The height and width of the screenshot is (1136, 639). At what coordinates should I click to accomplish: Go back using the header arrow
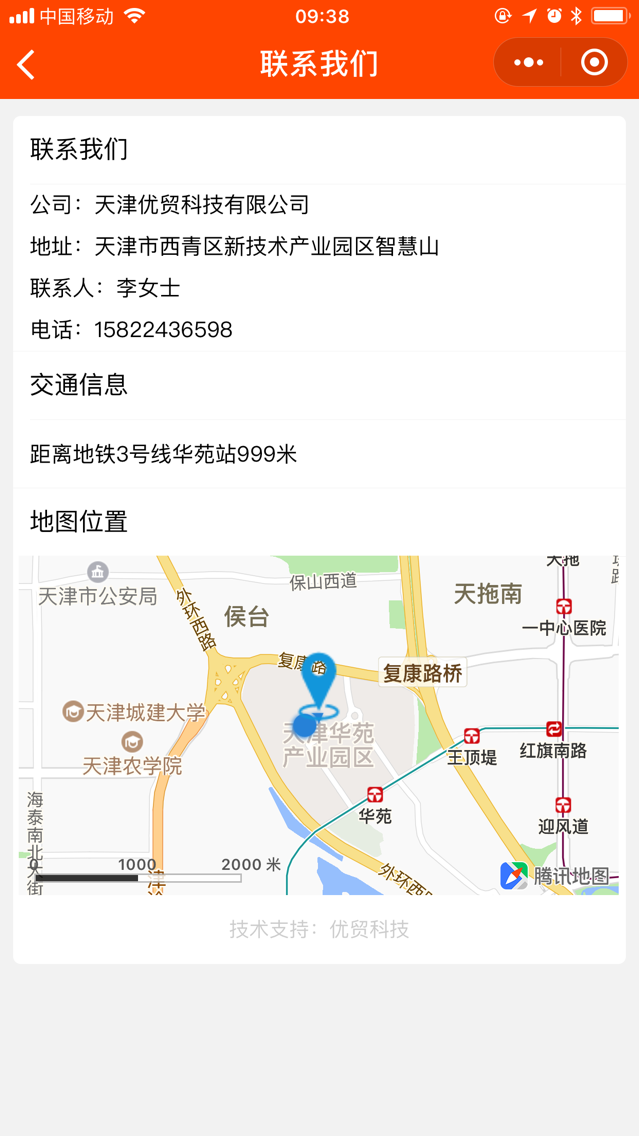point(27,65)
